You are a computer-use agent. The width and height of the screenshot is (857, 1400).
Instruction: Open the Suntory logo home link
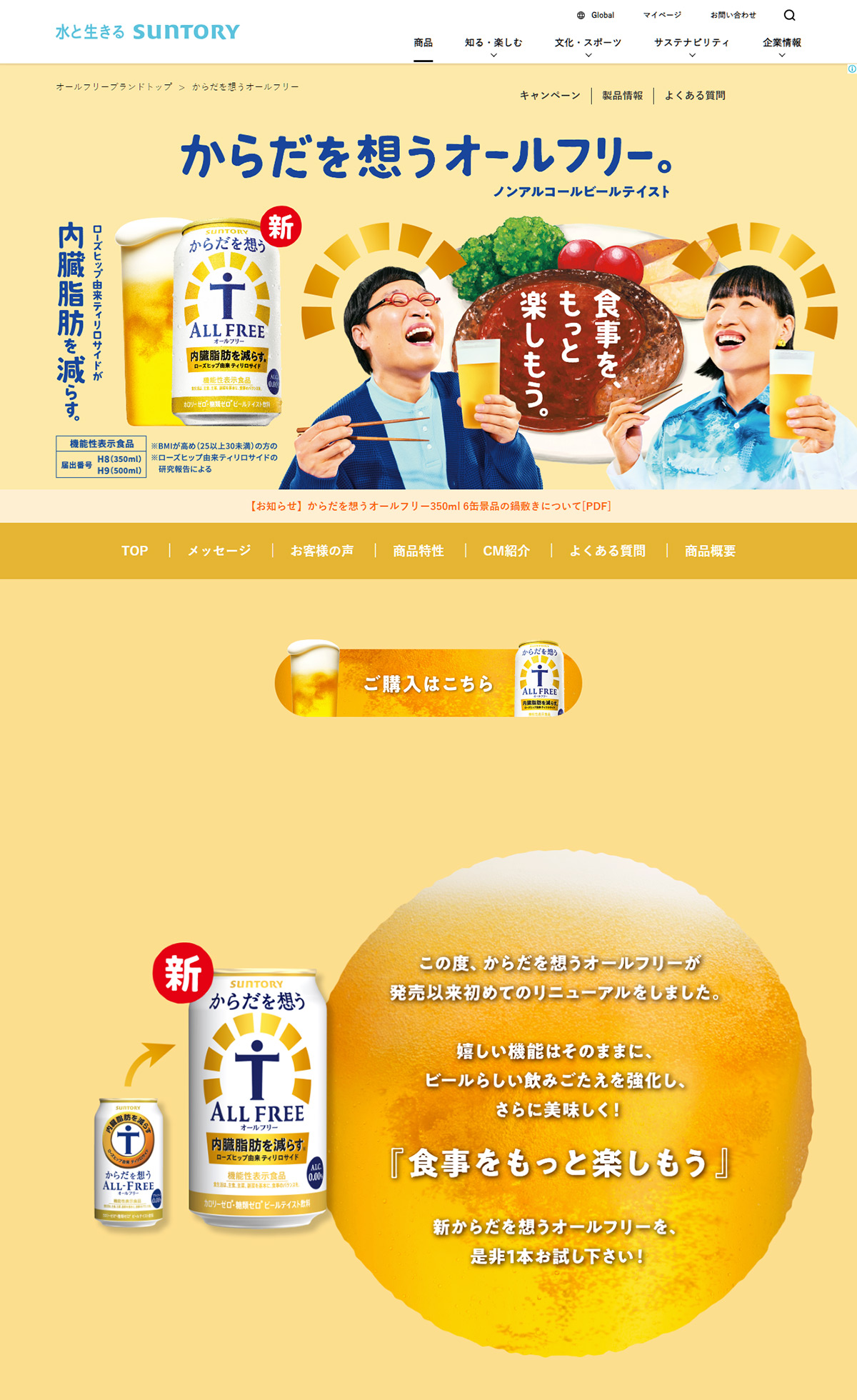click(148, 32)
